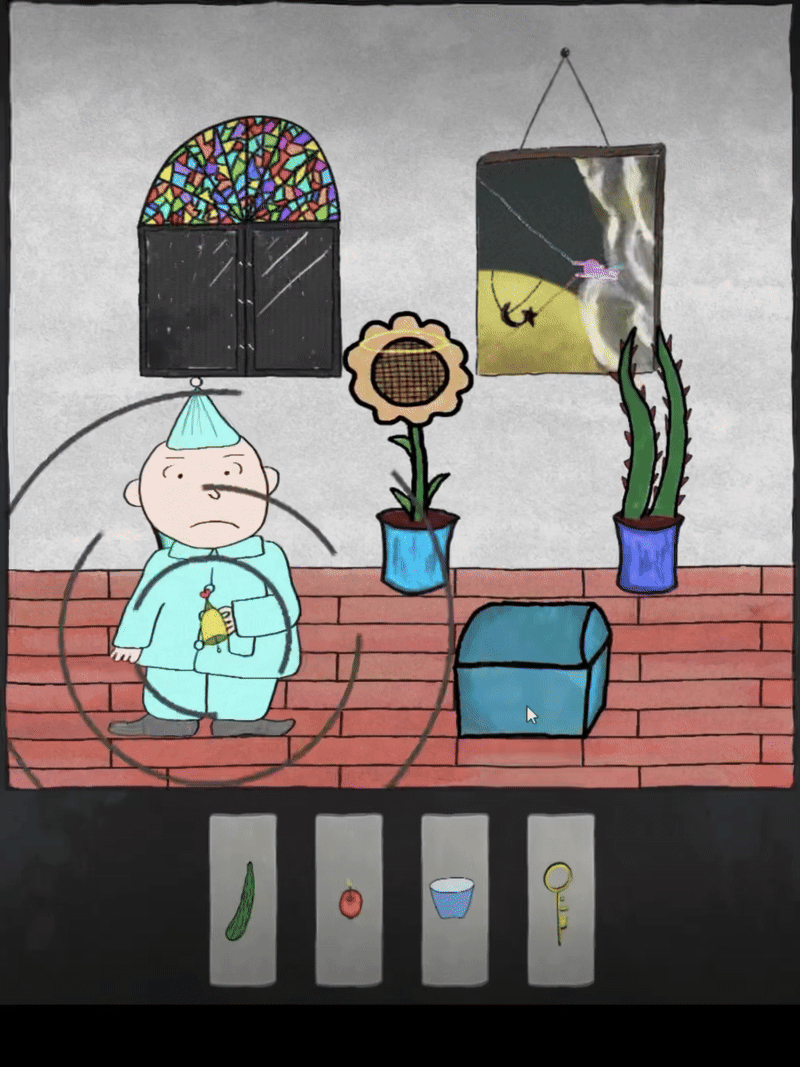Select the yellow key inventory slot
This screenshot has height=1067, width=800.
[x=560, y=900]
